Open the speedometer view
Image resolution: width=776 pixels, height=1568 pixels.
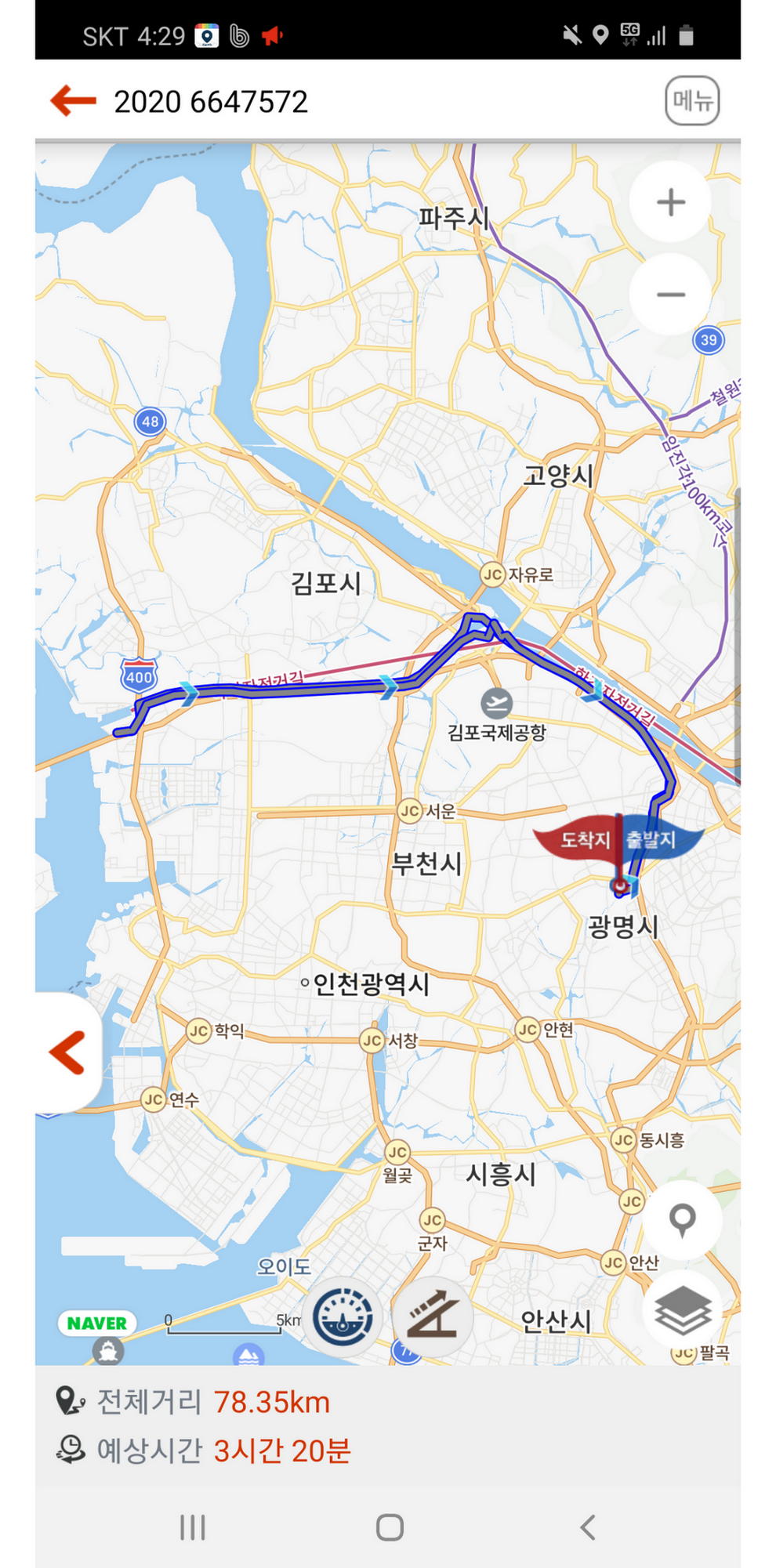tap(343, 1318)
